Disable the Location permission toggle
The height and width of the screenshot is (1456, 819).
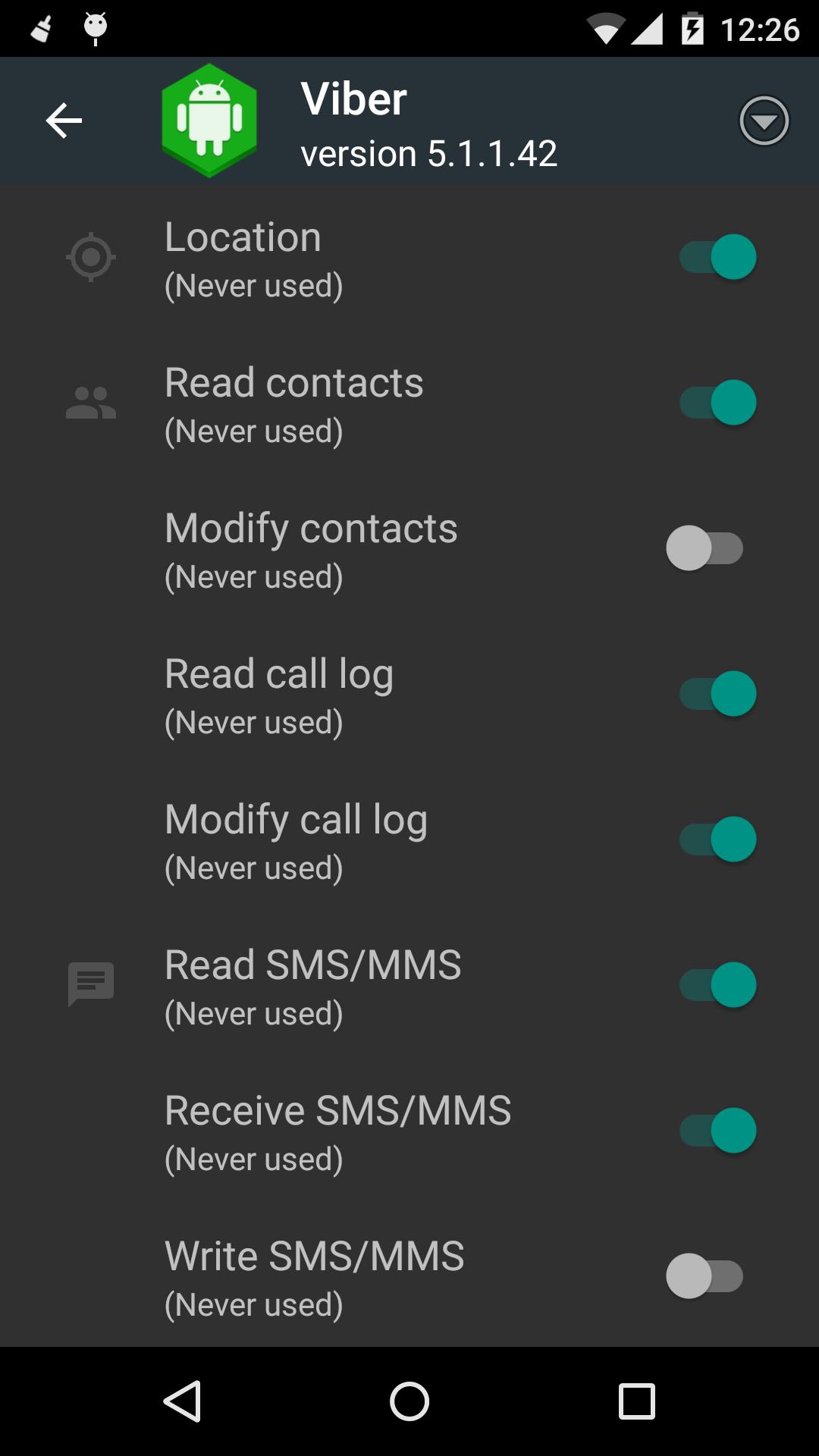click(717, 257)
